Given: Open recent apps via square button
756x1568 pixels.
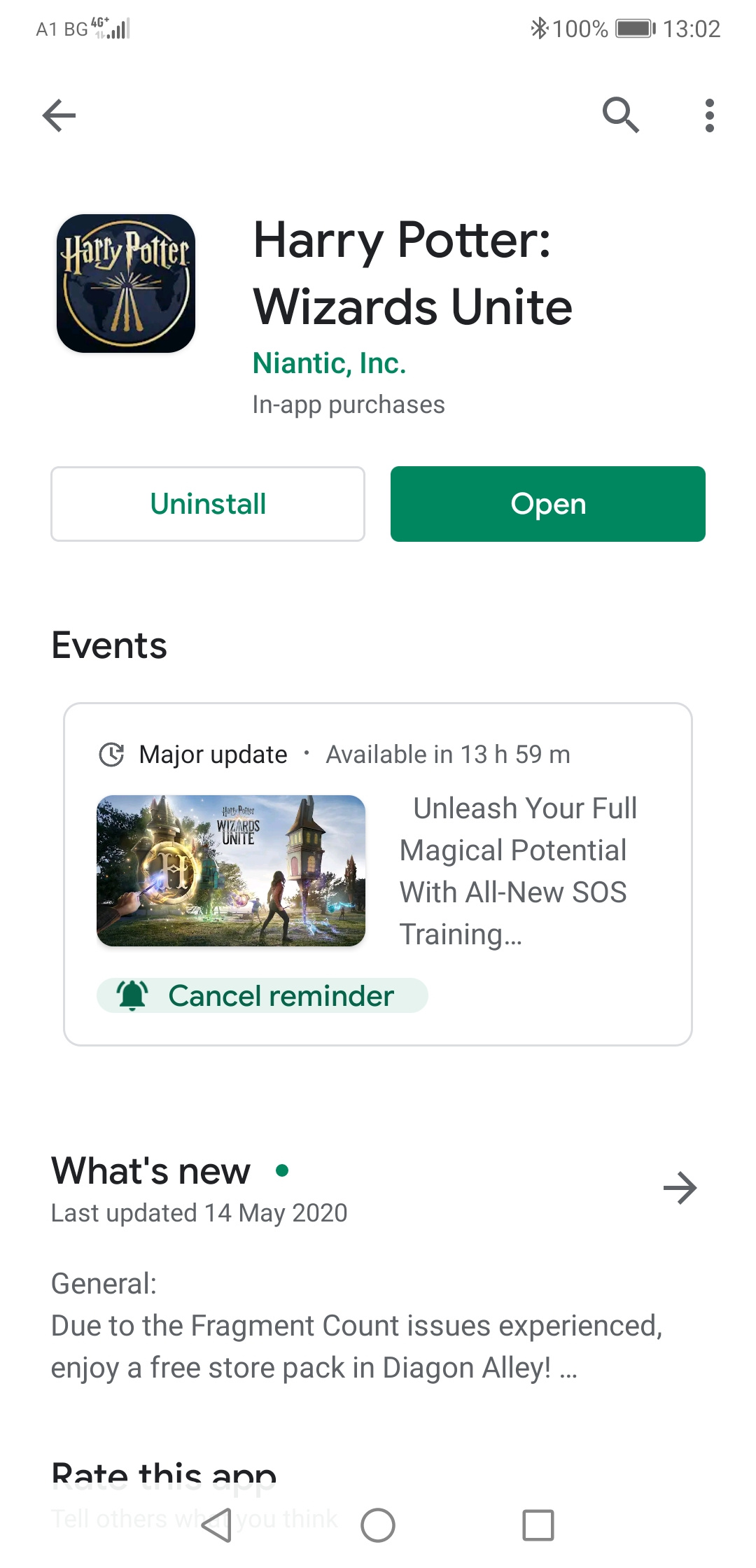Looking at the screenshot, I should tap(538, 1525).
